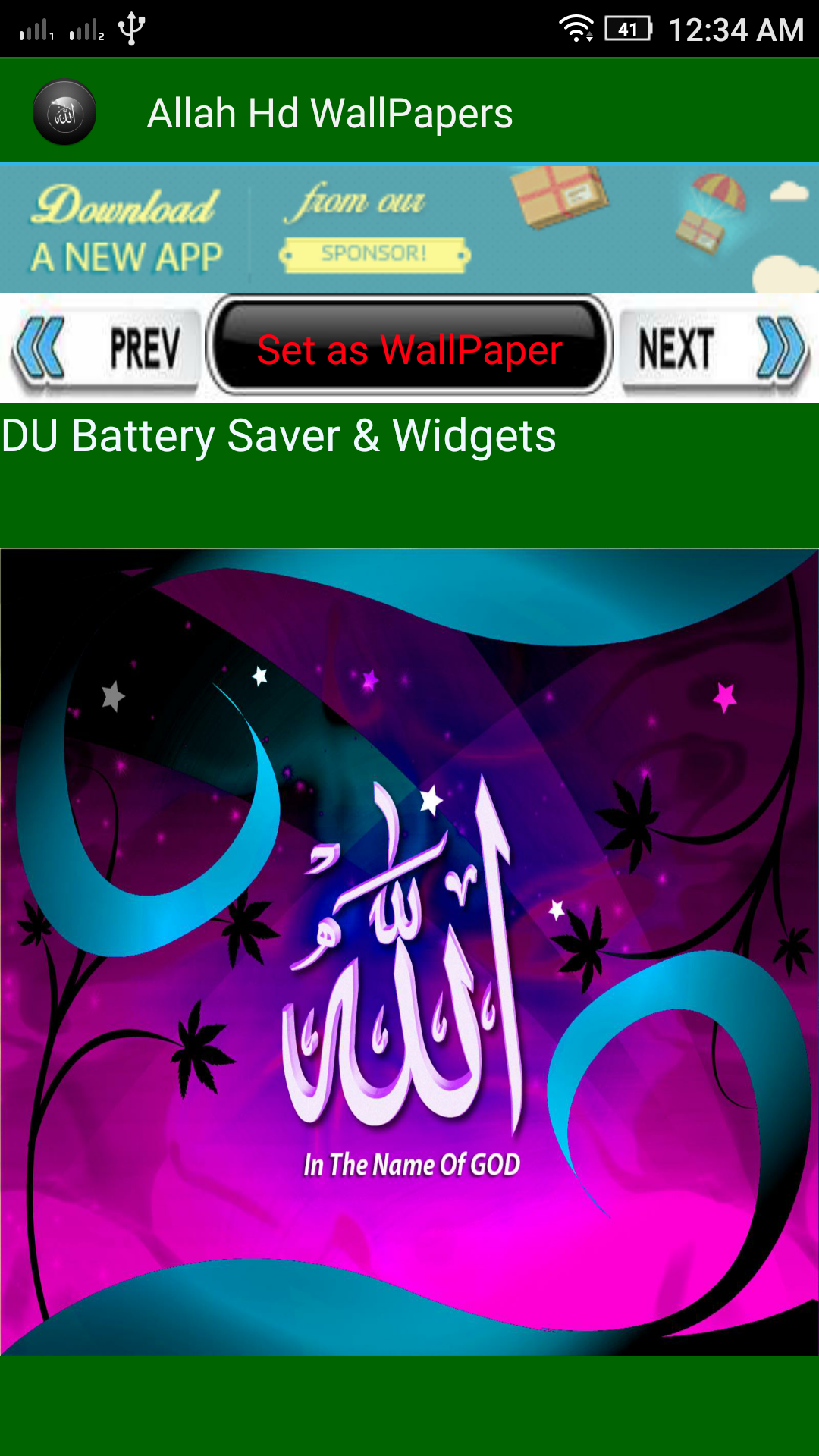Screen dimensions: 819x1456
Task: Open the DU Battery Saver & Widgets ad link
Action: click(x=279, y=437)
